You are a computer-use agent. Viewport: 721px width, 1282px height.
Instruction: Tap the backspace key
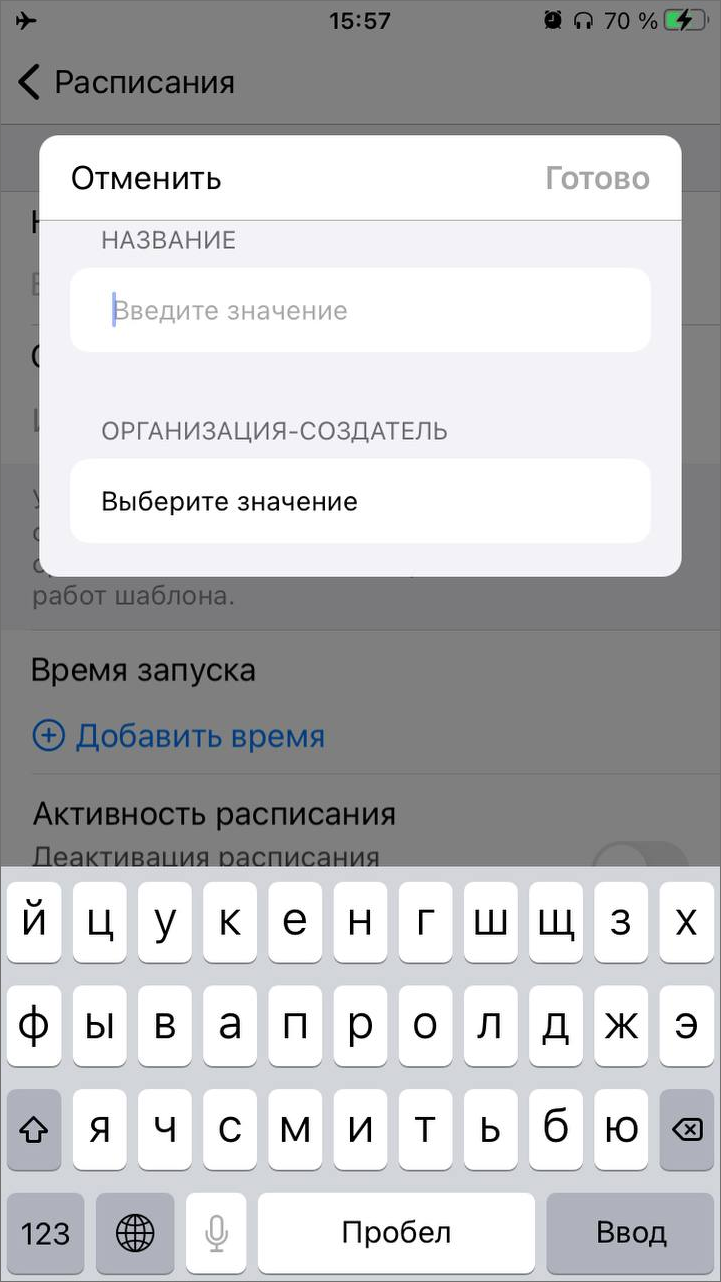(x=686, y=1130)
